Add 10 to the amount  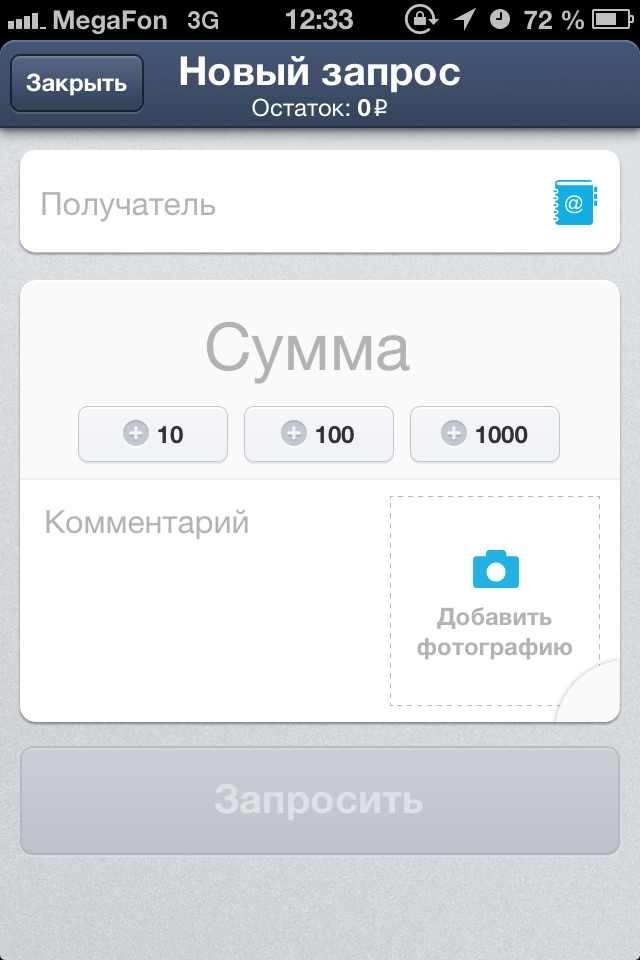tap(153, 434)
